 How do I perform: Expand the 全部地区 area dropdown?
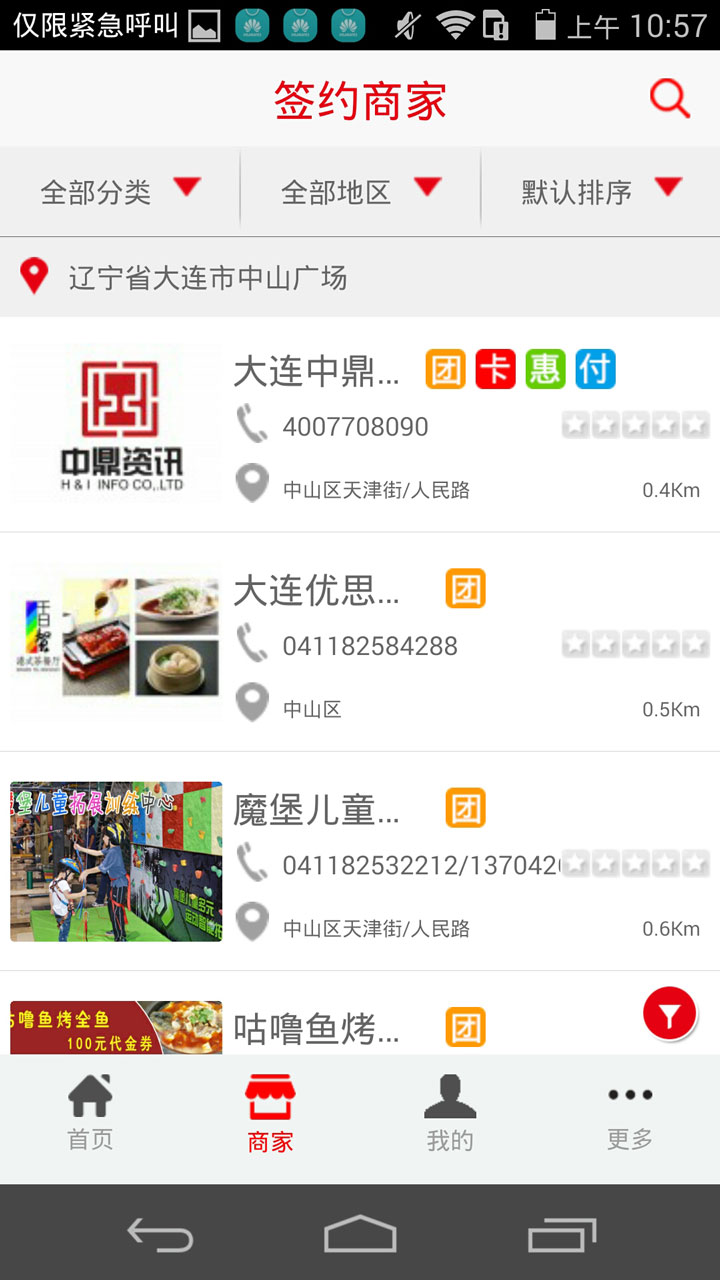point(360,191)
